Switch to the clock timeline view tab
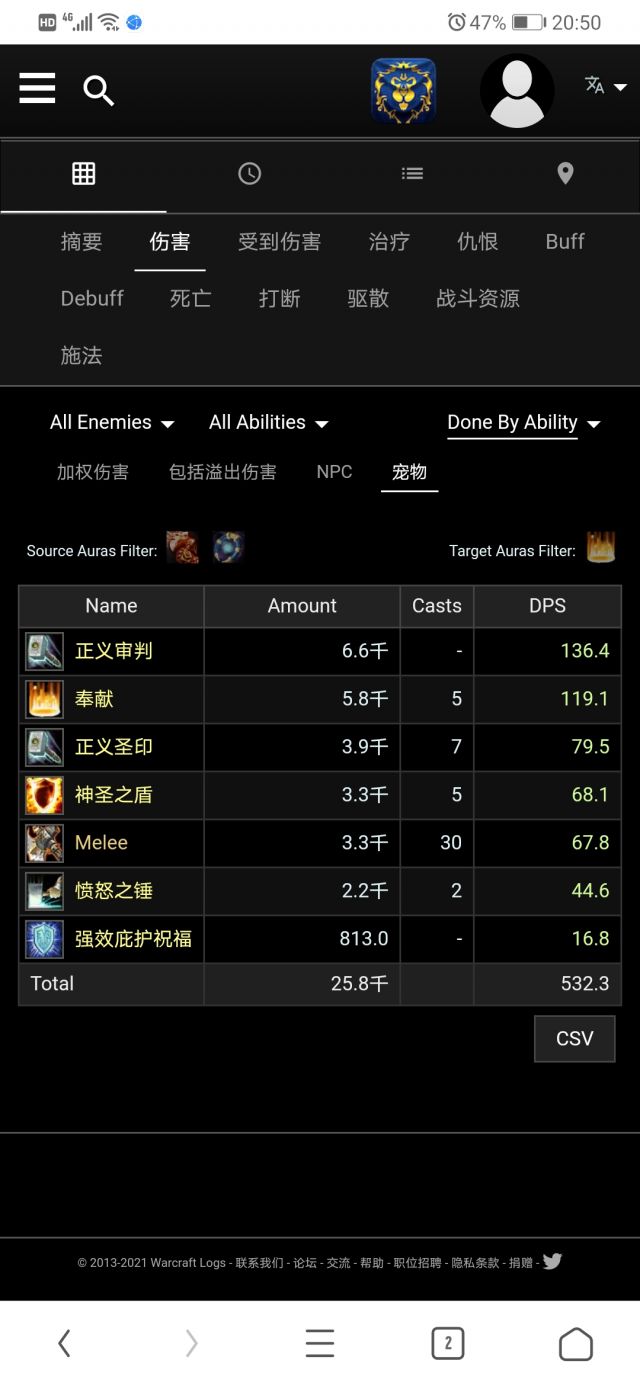The width and height of the screenshot is (640, 1386). click(x=249, y=174)
